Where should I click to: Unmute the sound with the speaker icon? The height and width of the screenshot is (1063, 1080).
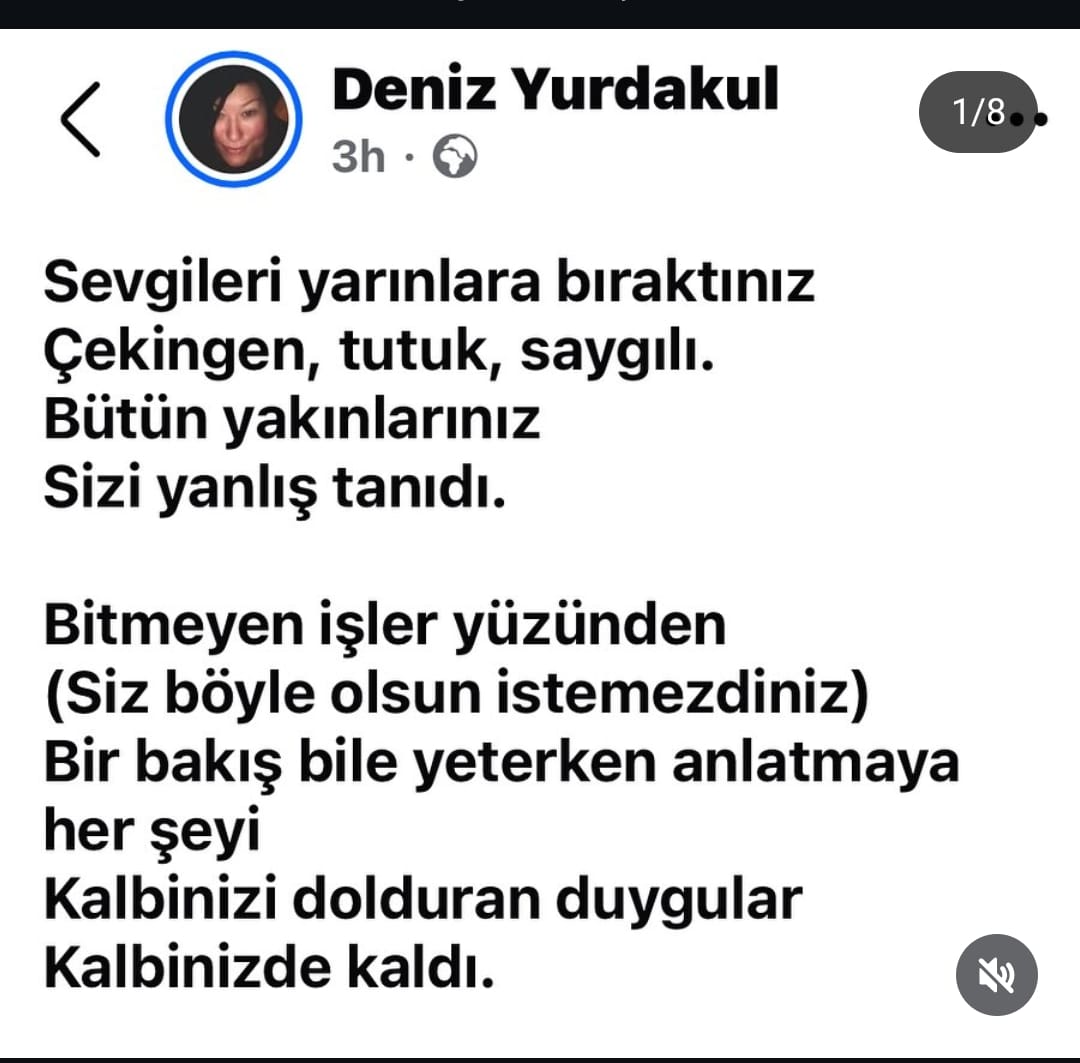coord(996,974)
